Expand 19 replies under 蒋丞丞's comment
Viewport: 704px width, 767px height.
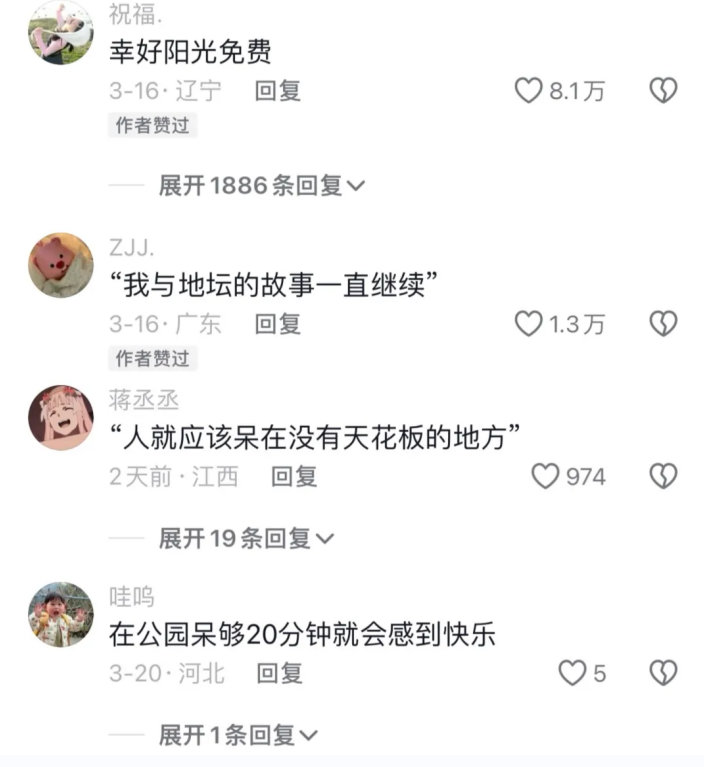[246, 538]
